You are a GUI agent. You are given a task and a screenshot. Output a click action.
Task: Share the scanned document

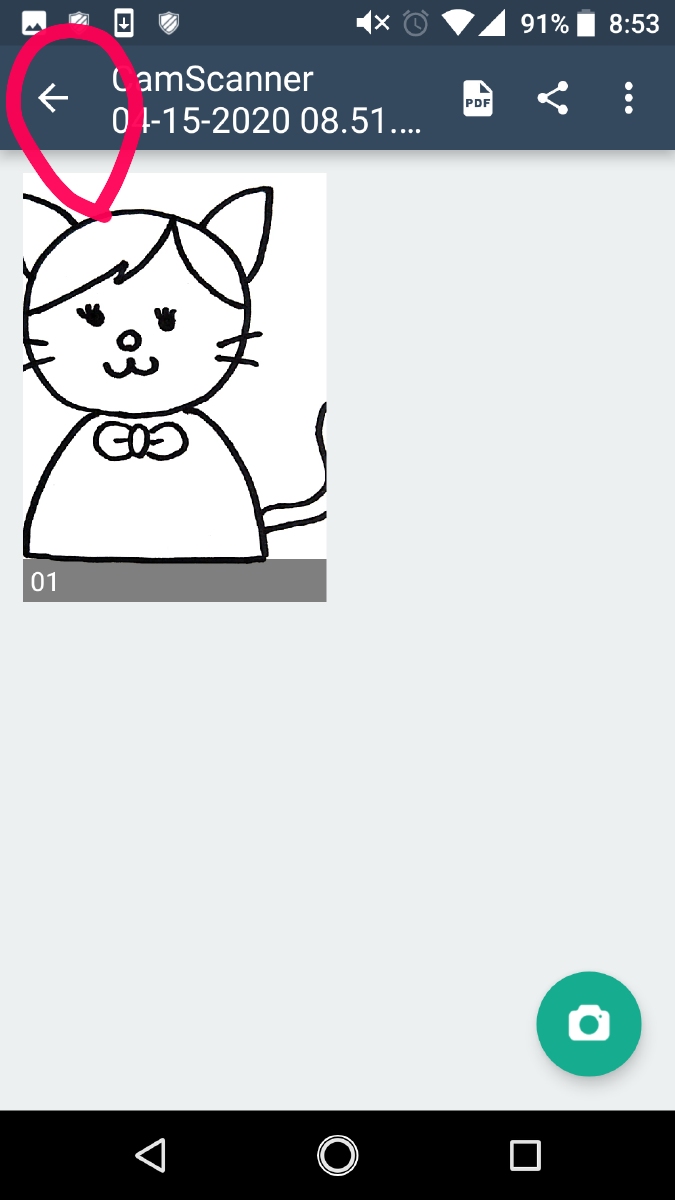click(553, 98)
